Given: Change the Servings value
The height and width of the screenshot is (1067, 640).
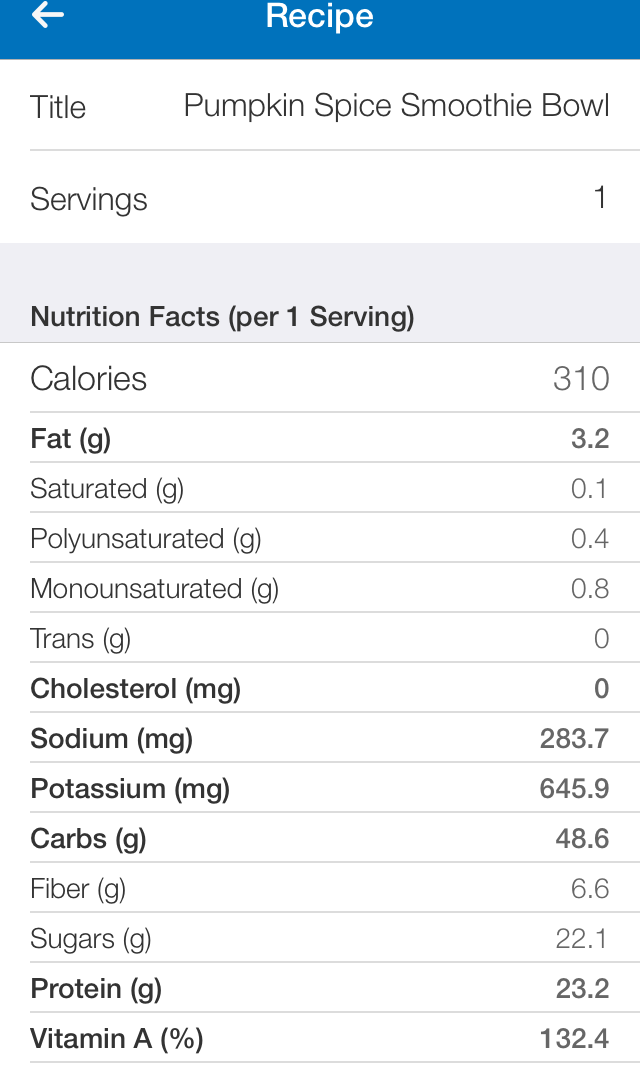Looking at the screenshot, I should pos(599,198).
